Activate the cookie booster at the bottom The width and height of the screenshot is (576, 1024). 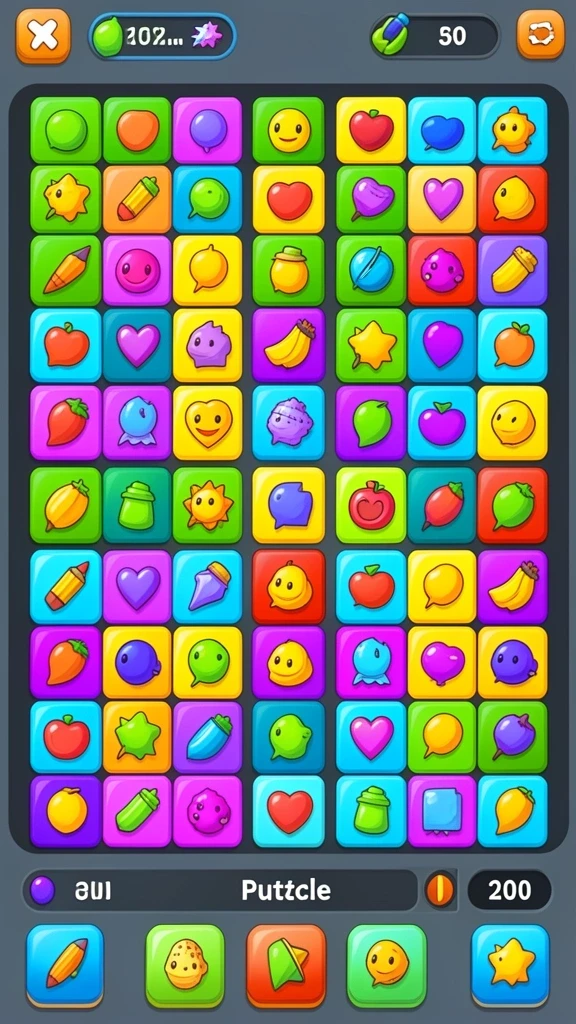coord(185,965)
